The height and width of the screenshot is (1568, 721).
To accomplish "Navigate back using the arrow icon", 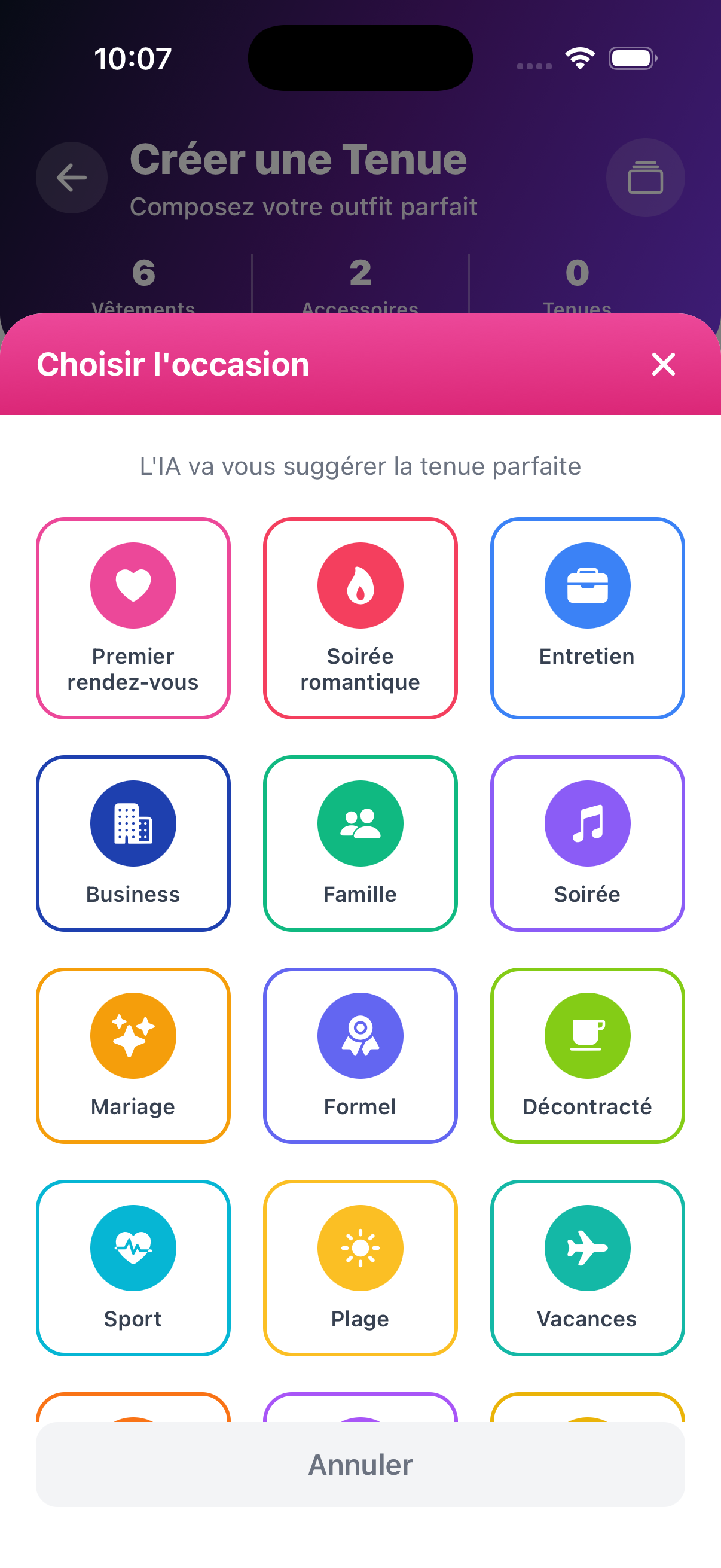I will coord(71,177).
